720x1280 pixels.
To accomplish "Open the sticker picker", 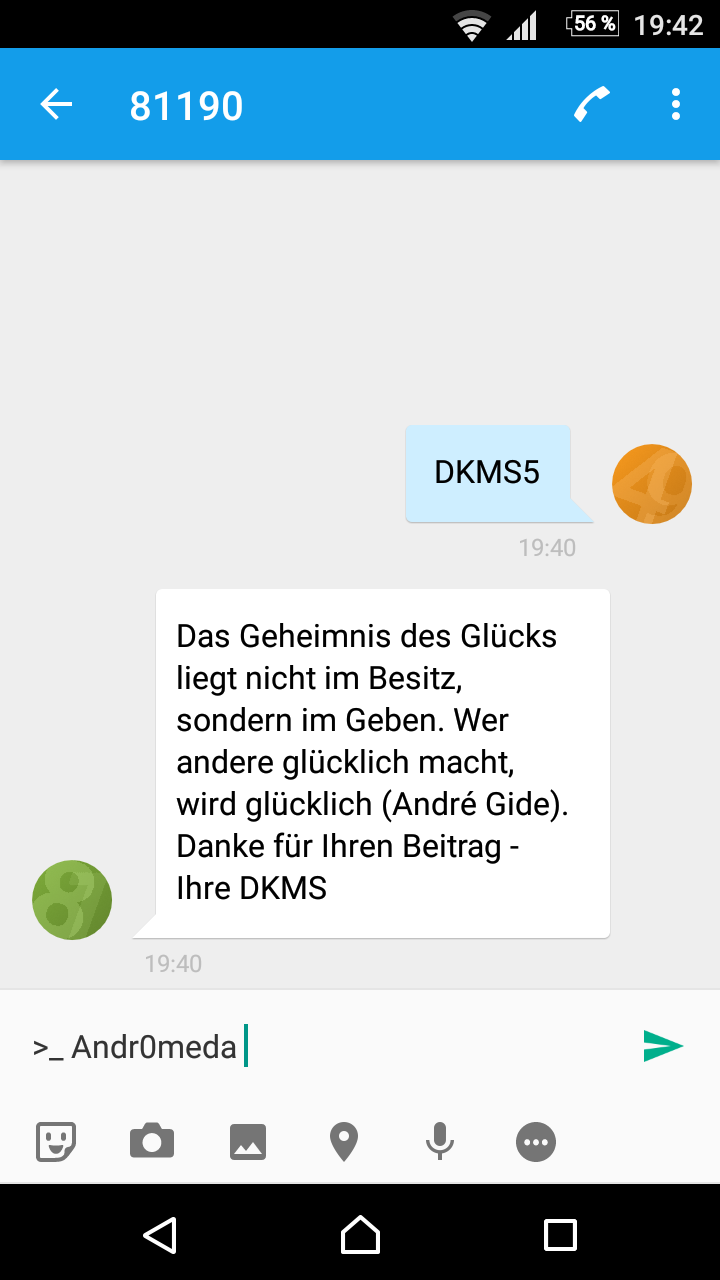I will (x=56, y=1141).
